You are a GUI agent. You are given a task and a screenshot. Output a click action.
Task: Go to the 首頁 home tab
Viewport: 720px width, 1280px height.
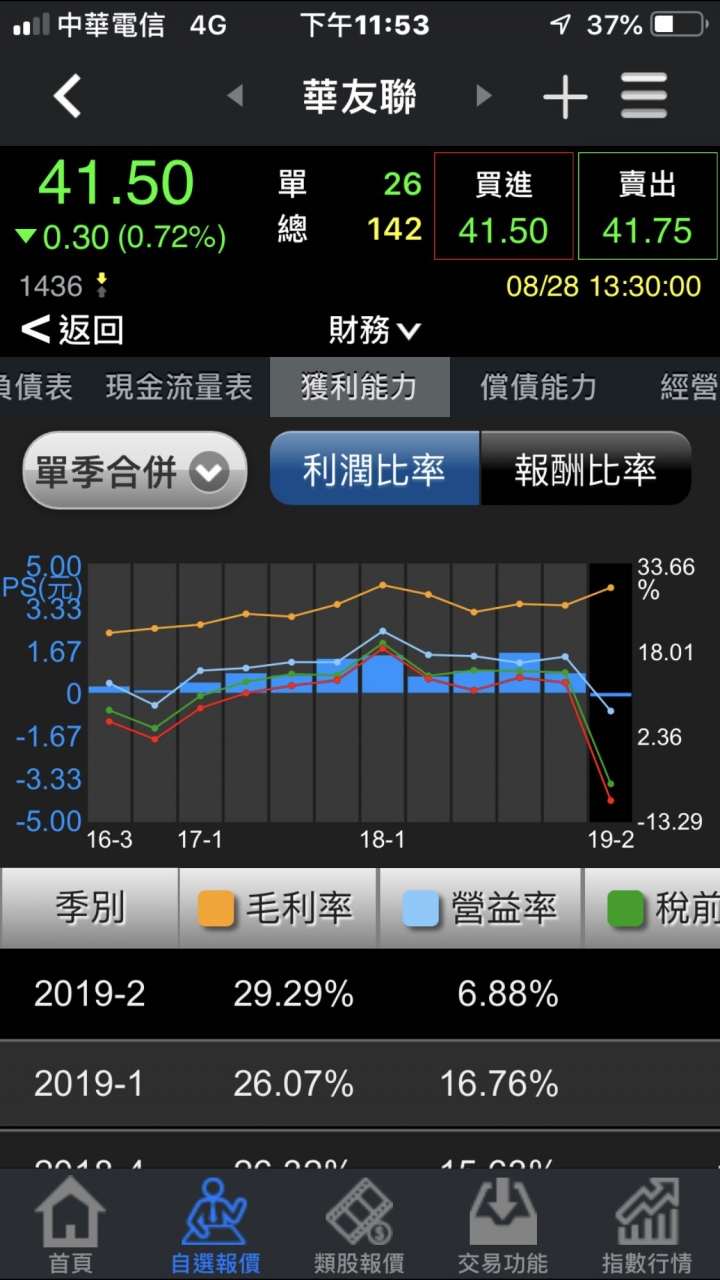tap(70, 1225)
